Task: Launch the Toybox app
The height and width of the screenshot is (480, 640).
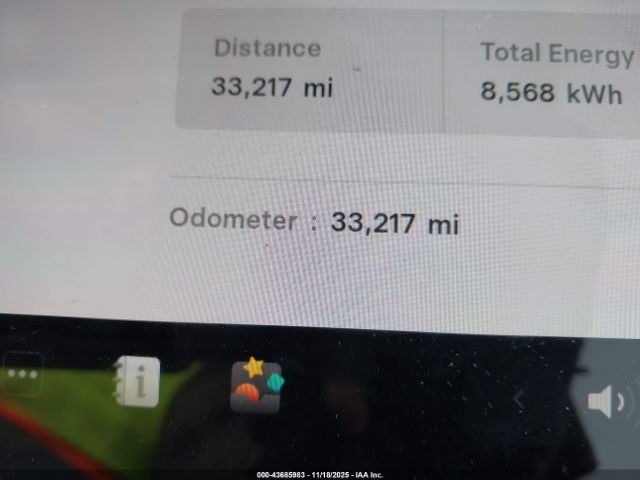Action: tap(256, 386)
